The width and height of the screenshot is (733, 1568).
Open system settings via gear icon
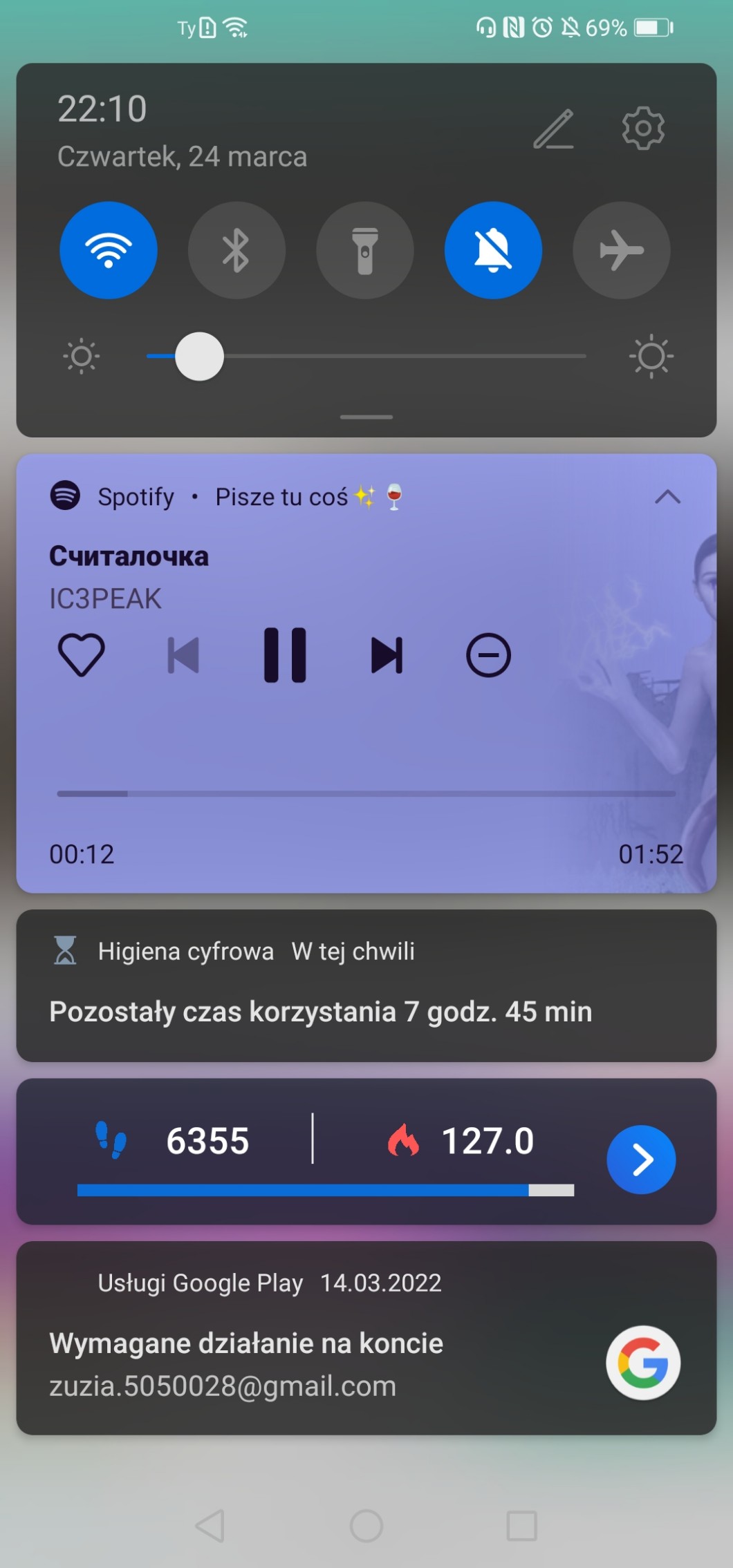(x=642, y=128)
